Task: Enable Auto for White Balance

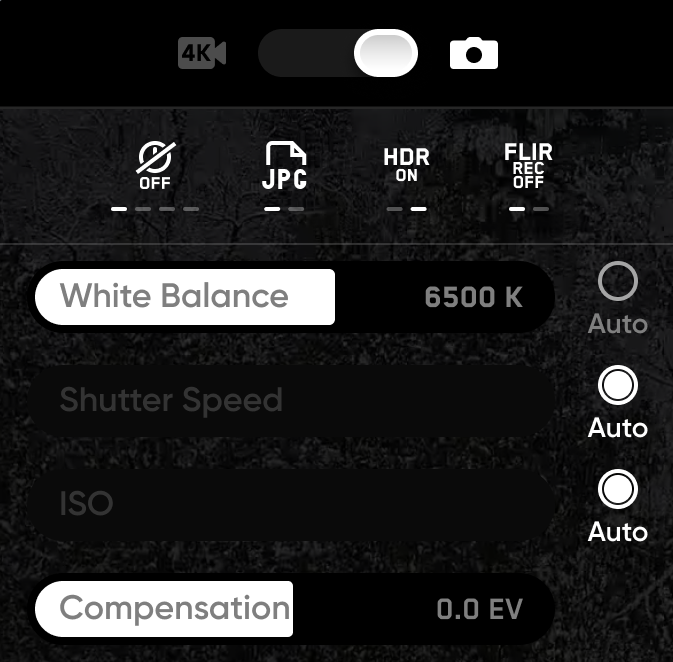Action: point(617,283)
